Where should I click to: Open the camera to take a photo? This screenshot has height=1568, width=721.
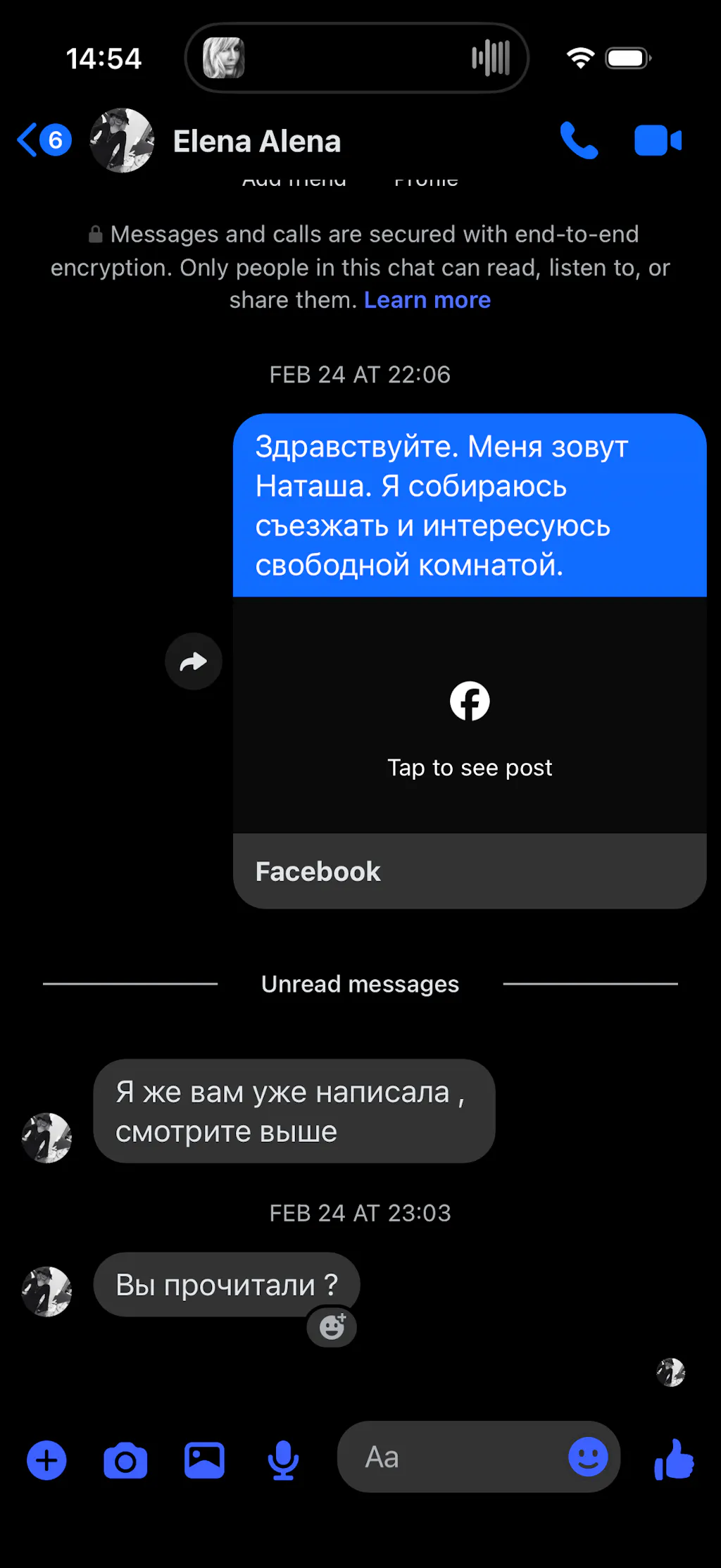coord(125,1461)
